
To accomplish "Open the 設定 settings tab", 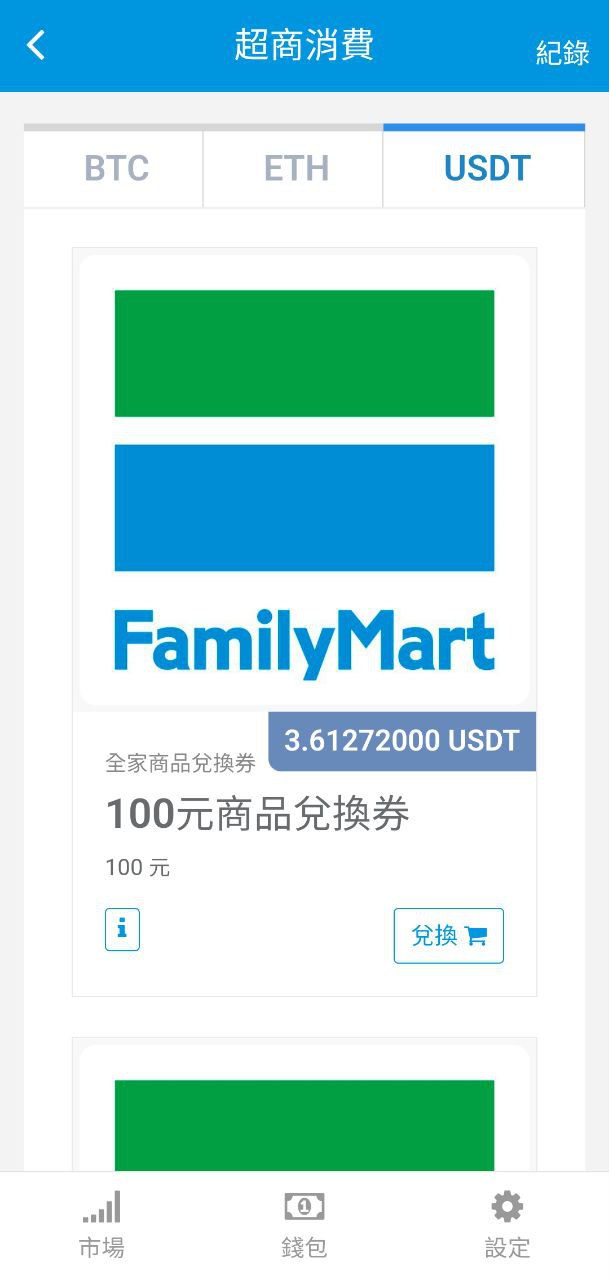I will pos(507,1224).
